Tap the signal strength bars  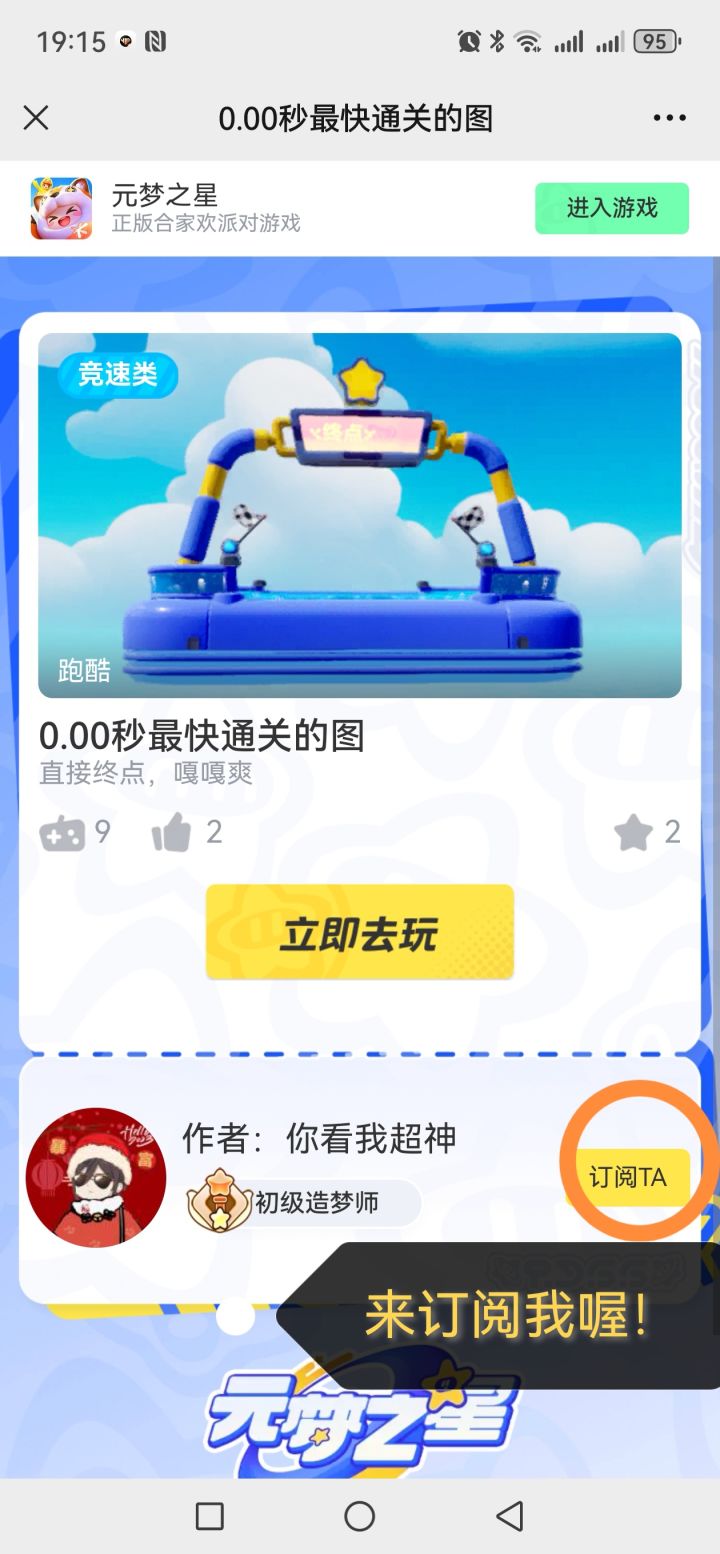570,41
